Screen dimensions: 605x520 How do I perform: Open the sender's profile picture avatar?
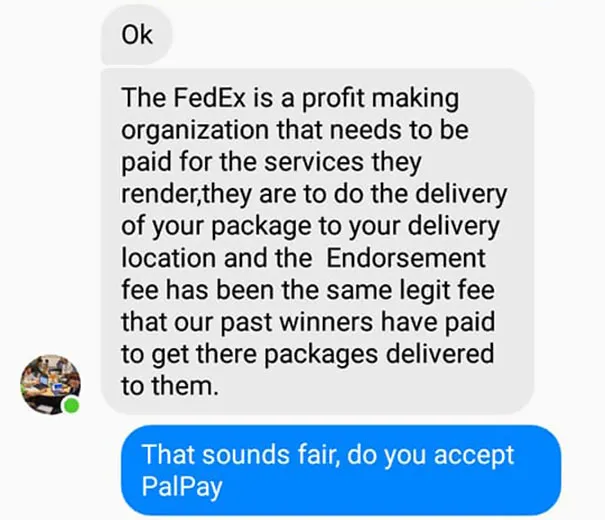49,384
